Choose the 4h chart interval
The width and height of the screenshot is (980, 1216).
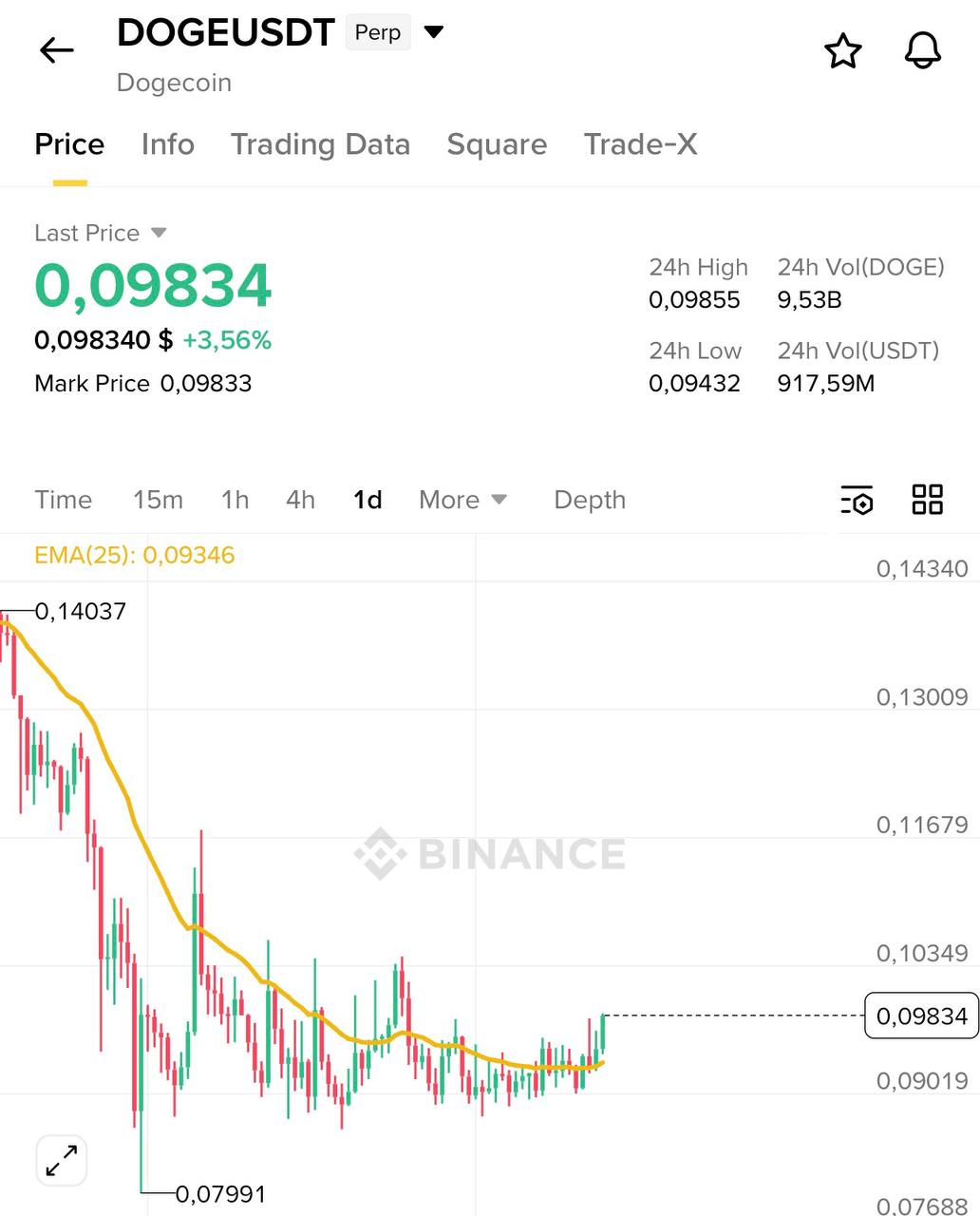[x=300, y=500]
